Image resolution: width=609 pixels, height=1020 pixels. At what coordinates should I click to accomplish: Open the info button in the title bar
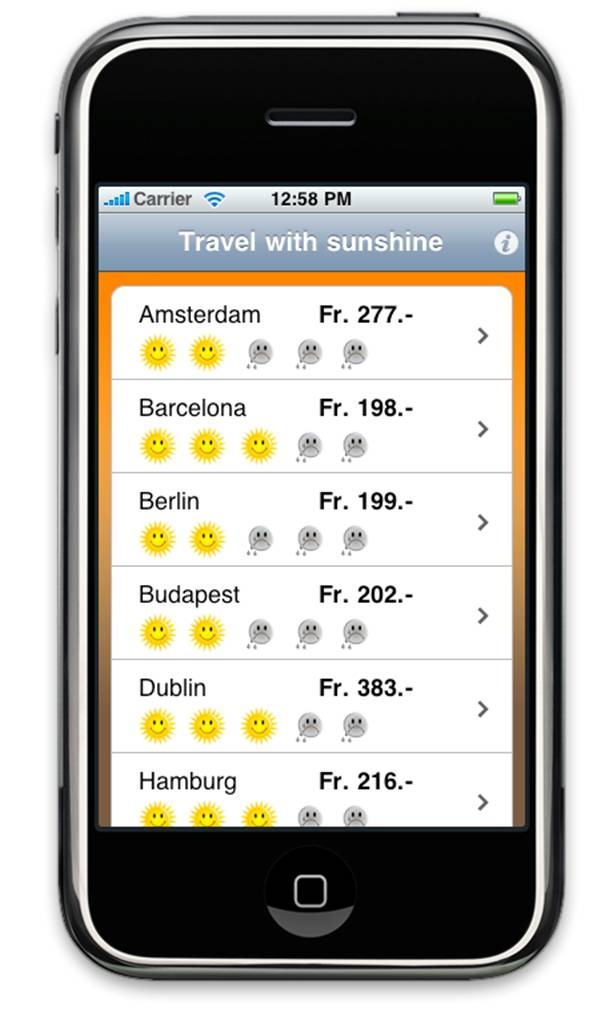pos(507,243)
